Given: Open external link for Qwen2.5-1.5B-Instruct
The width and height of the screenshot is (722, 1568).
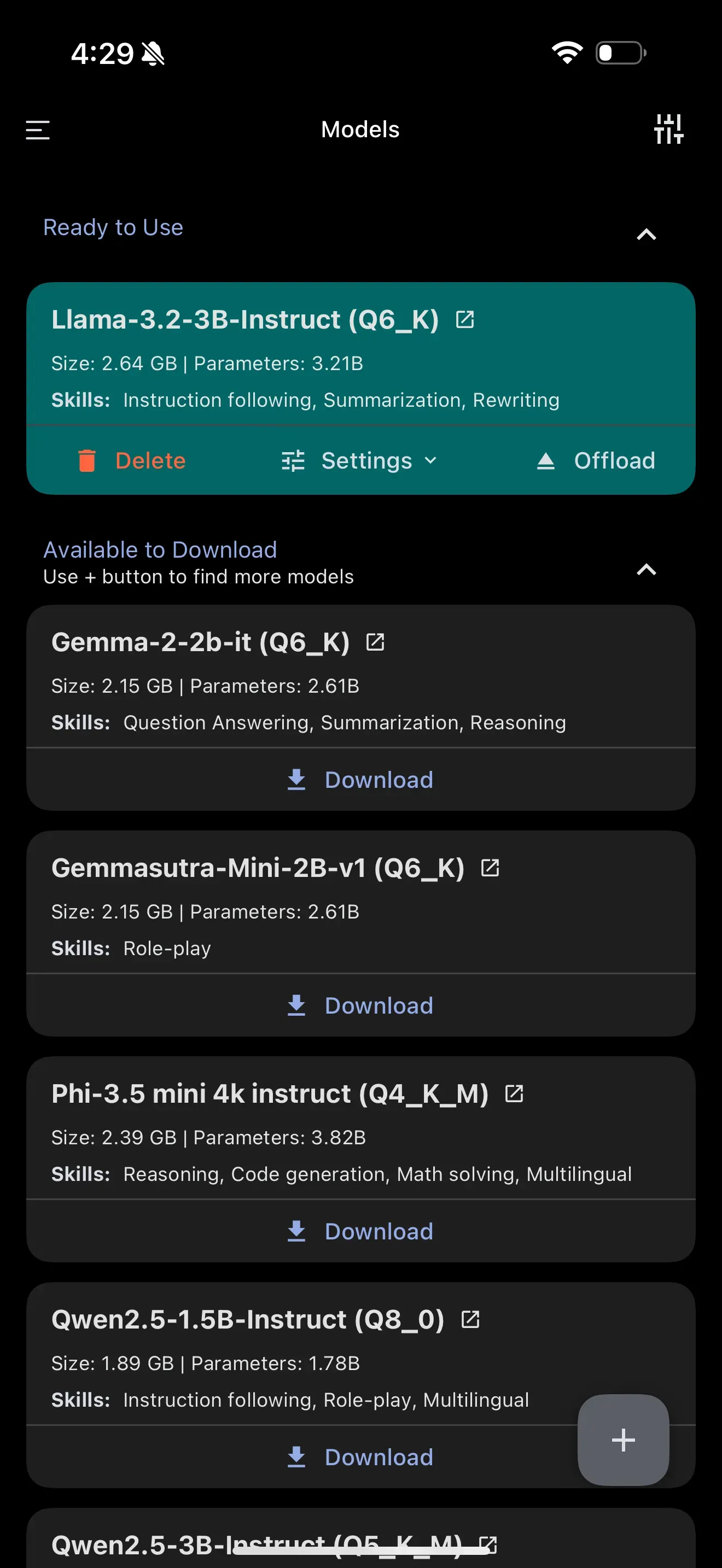Looking at the screenshot, I should [x=470, y=1320].
